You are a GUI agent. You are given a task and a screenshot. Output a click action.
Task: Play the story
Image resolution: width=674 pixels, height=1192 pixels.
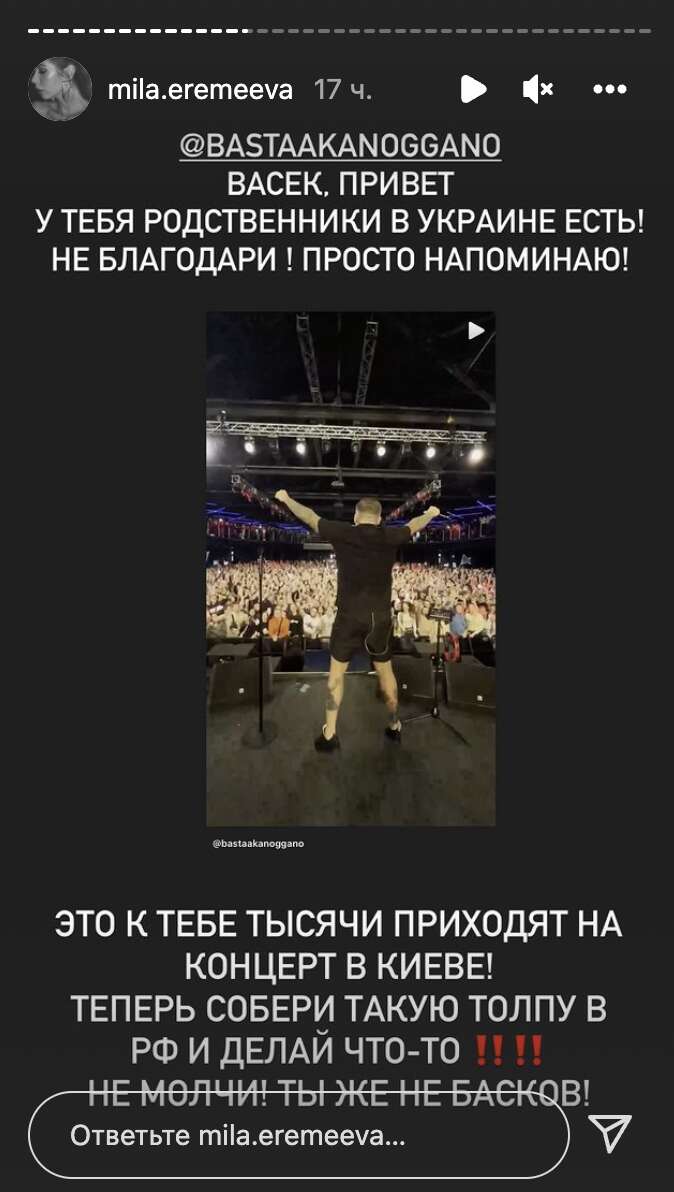(473, 90)
